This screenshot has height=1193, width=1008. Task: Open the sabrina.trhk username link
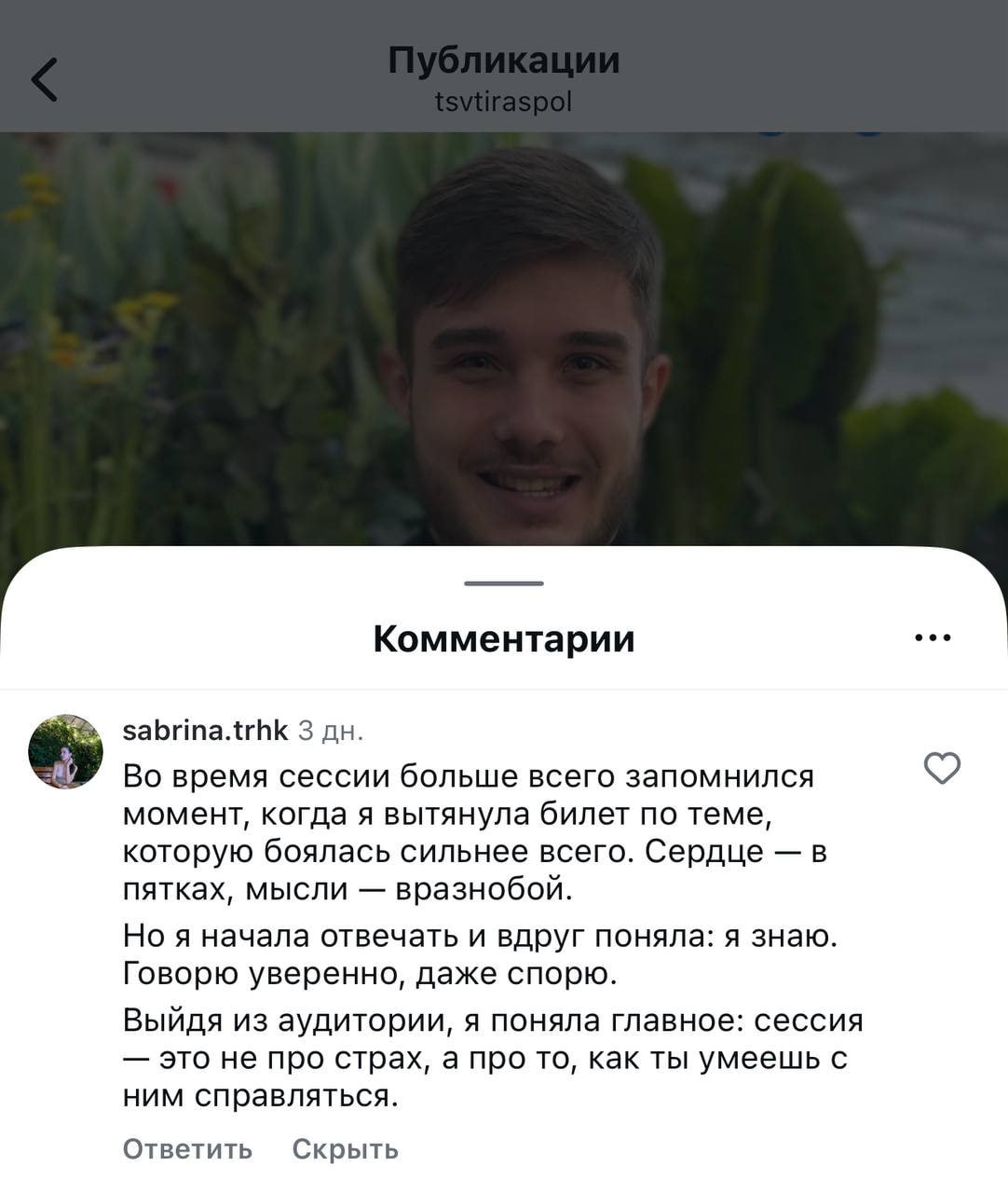(x=205, y=730)
